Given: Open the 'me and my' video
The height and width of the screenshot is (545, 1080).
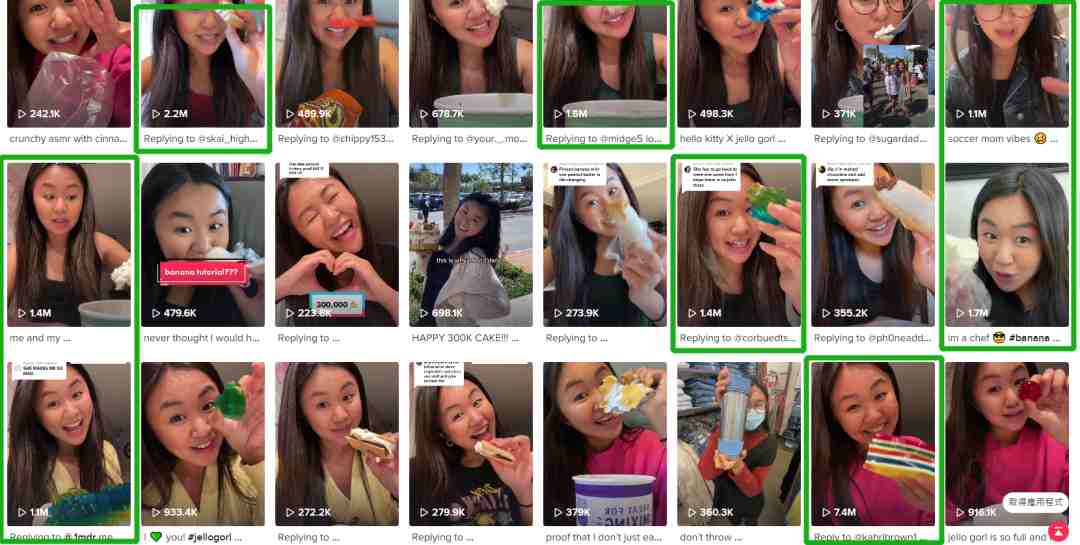Looking at the screenshot, I should pos(69,245).
